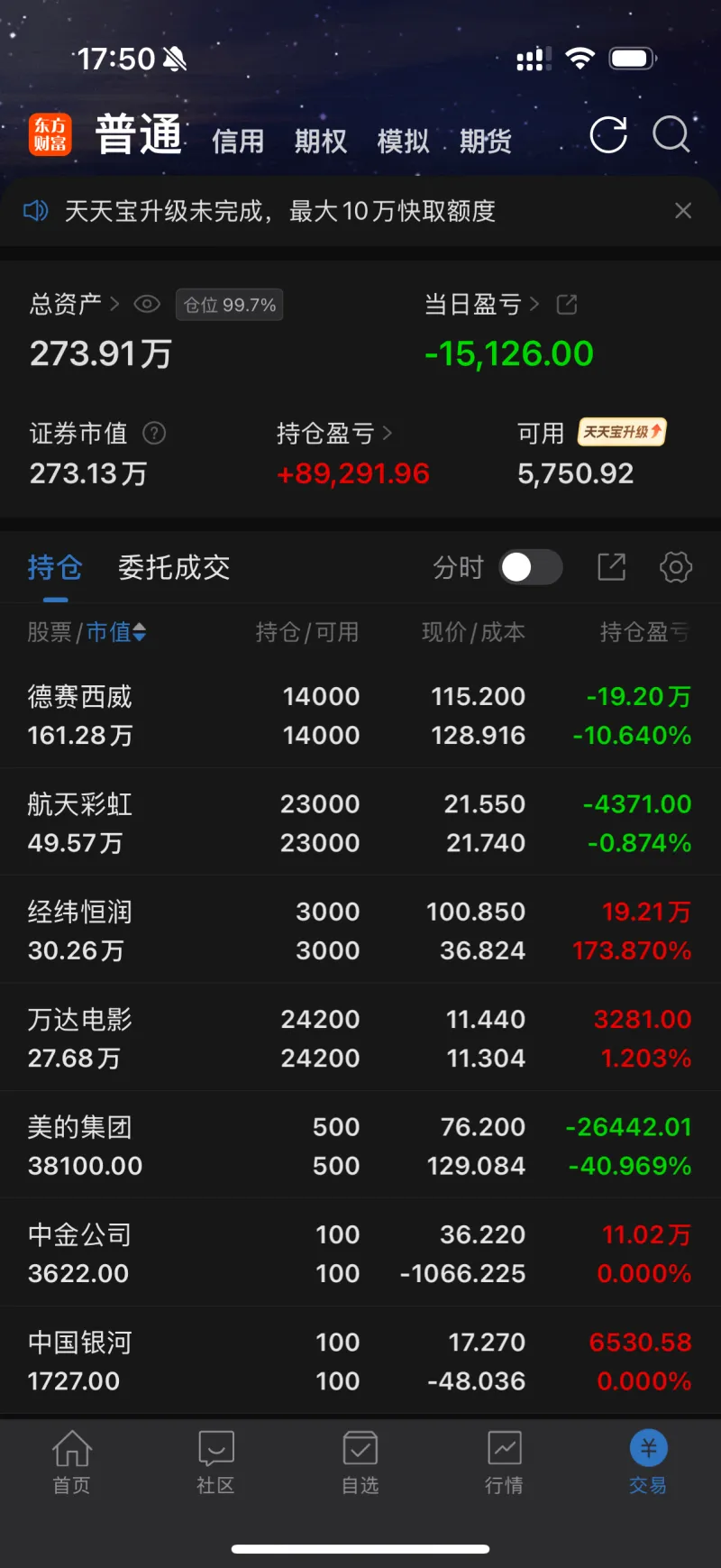Open the search magnifier
The height and width of the screenshot is (1568, 721).
(x=671, y=136)
